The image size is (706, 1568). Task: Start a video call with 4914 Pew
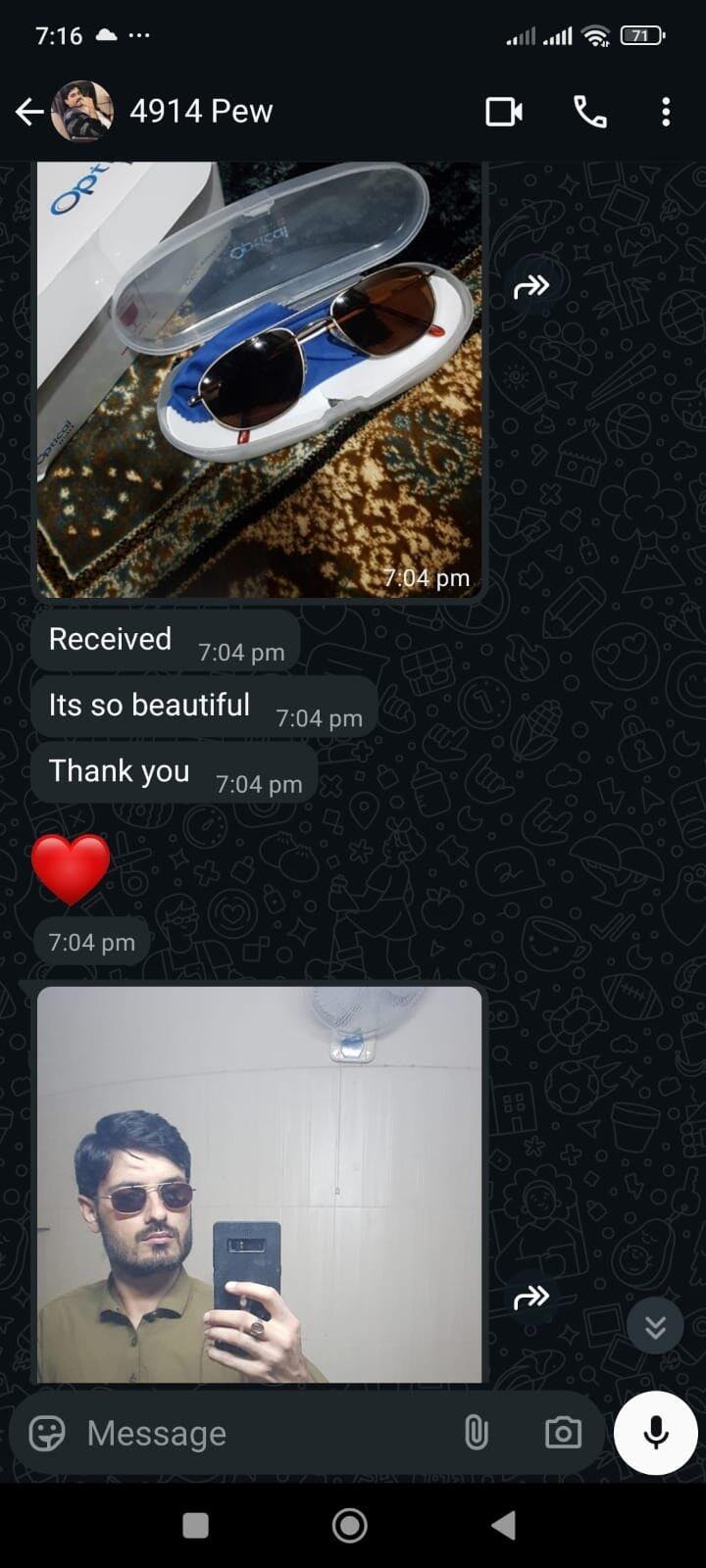(x=504, y=112)
